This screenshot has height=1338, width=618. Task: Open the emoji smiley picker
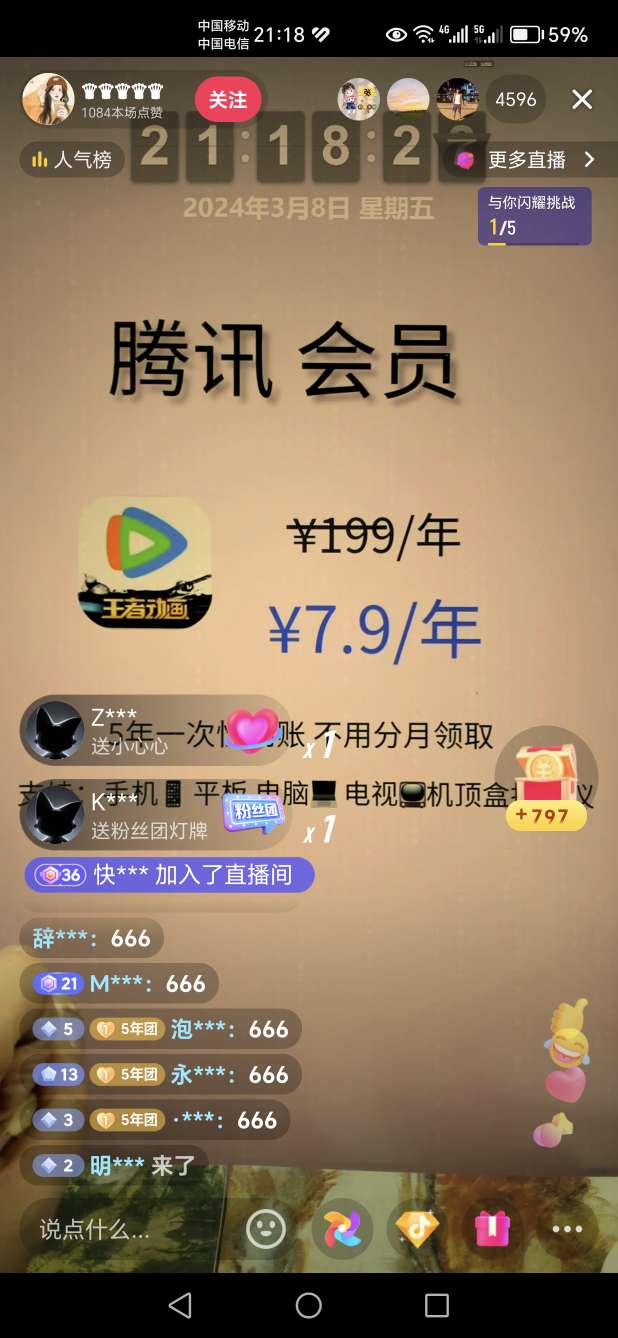(x=266, y=1229)
